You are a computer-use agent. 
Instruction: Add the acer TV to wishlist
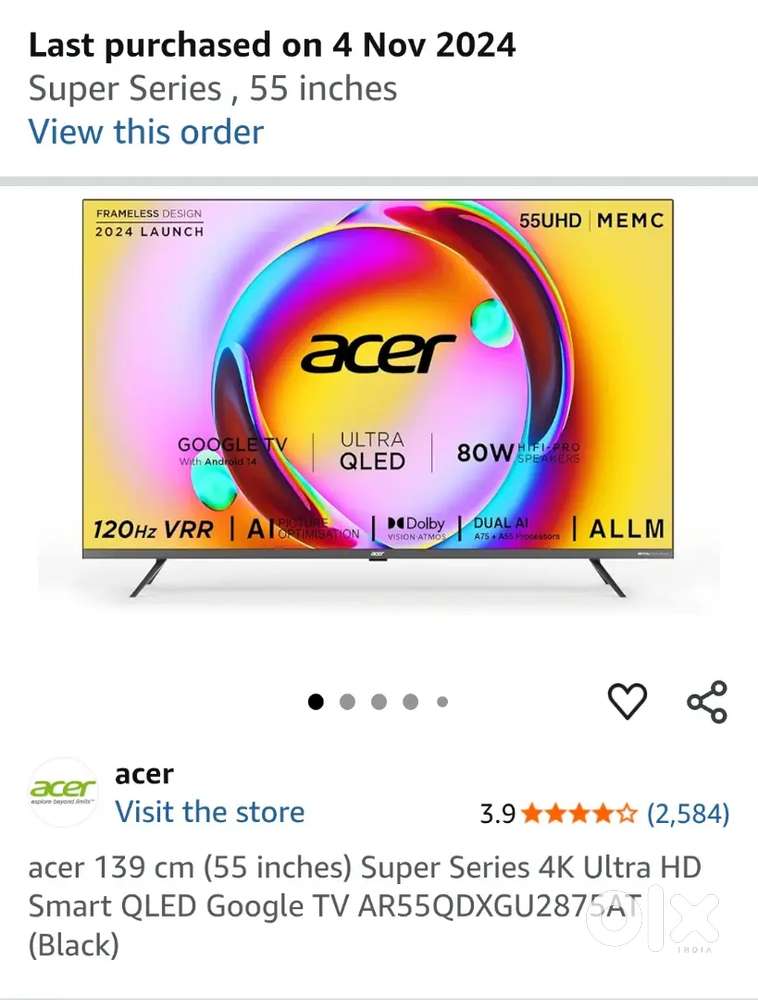pos(628,702)
